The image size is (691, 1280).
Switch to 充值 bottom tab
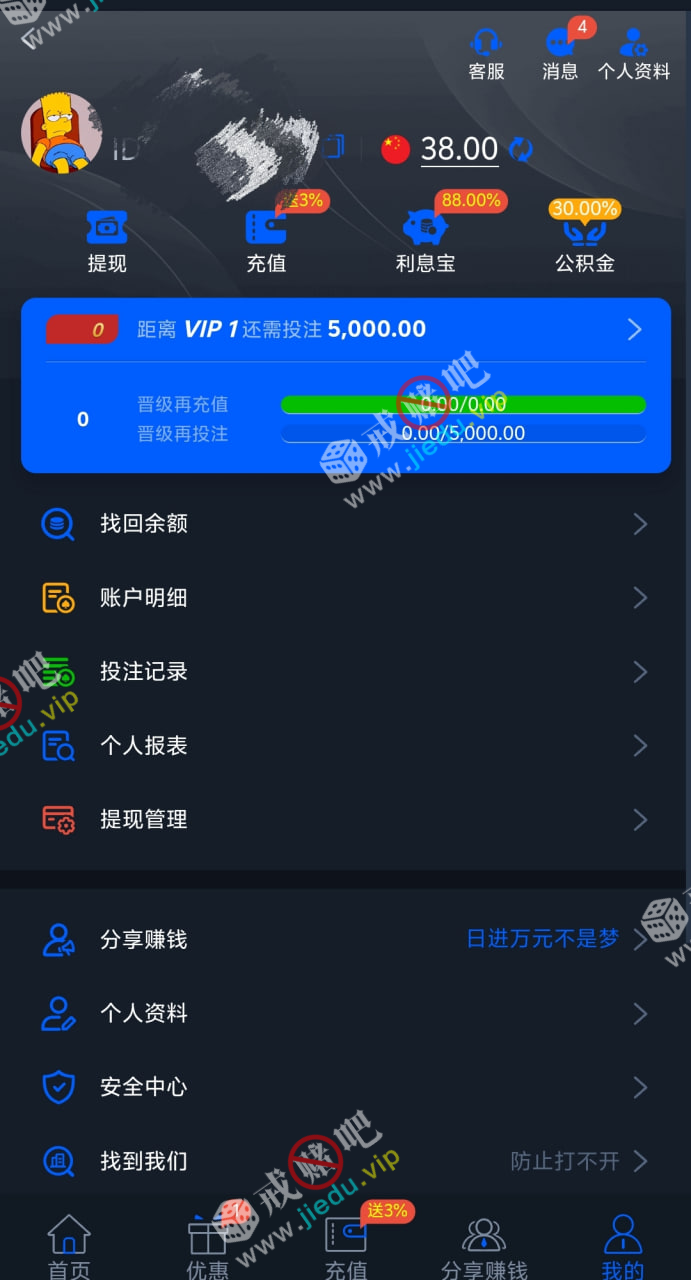[346, 1246]
